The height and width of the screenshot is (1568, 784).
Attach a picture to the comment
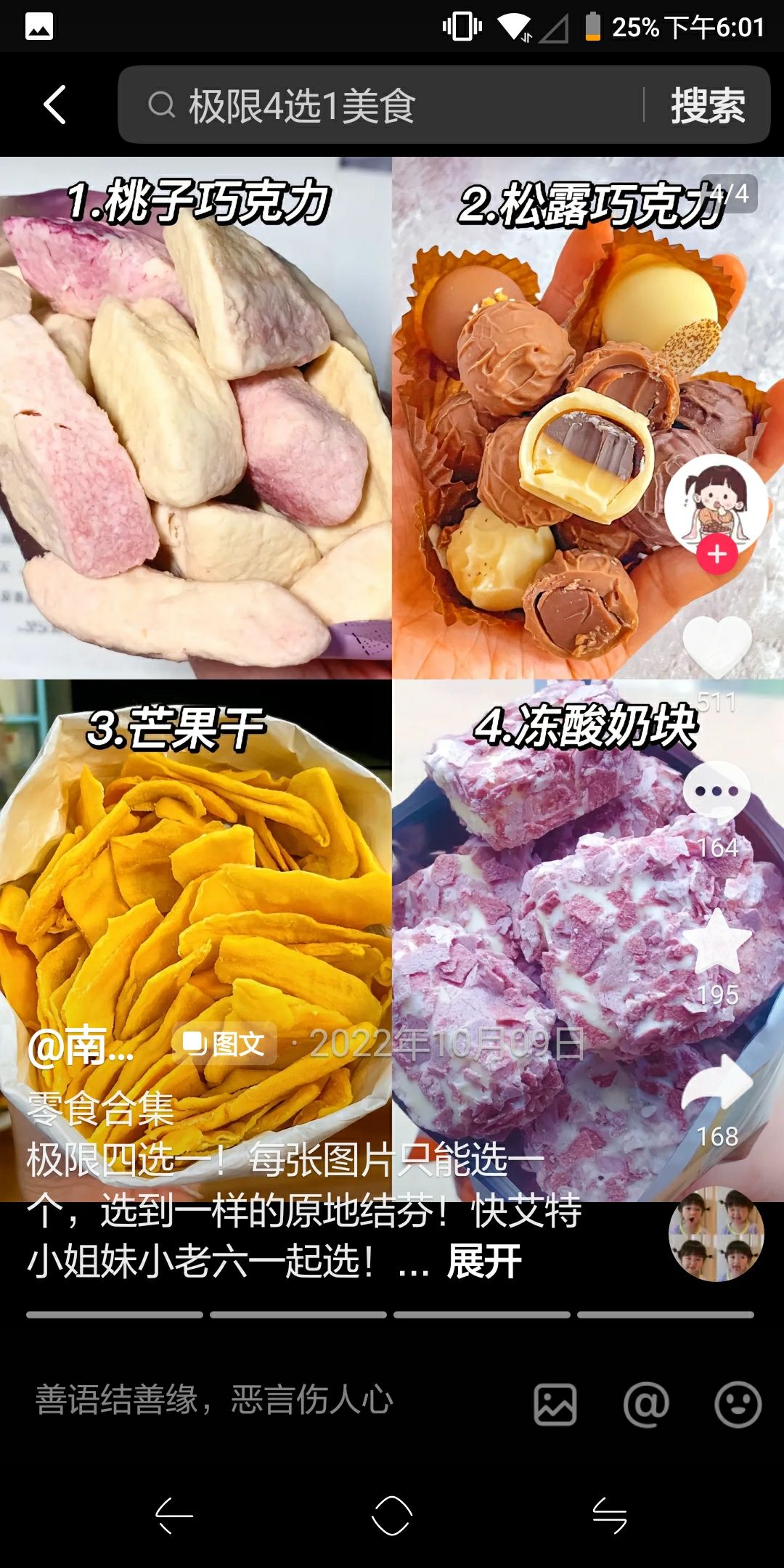click(555, 1404)
